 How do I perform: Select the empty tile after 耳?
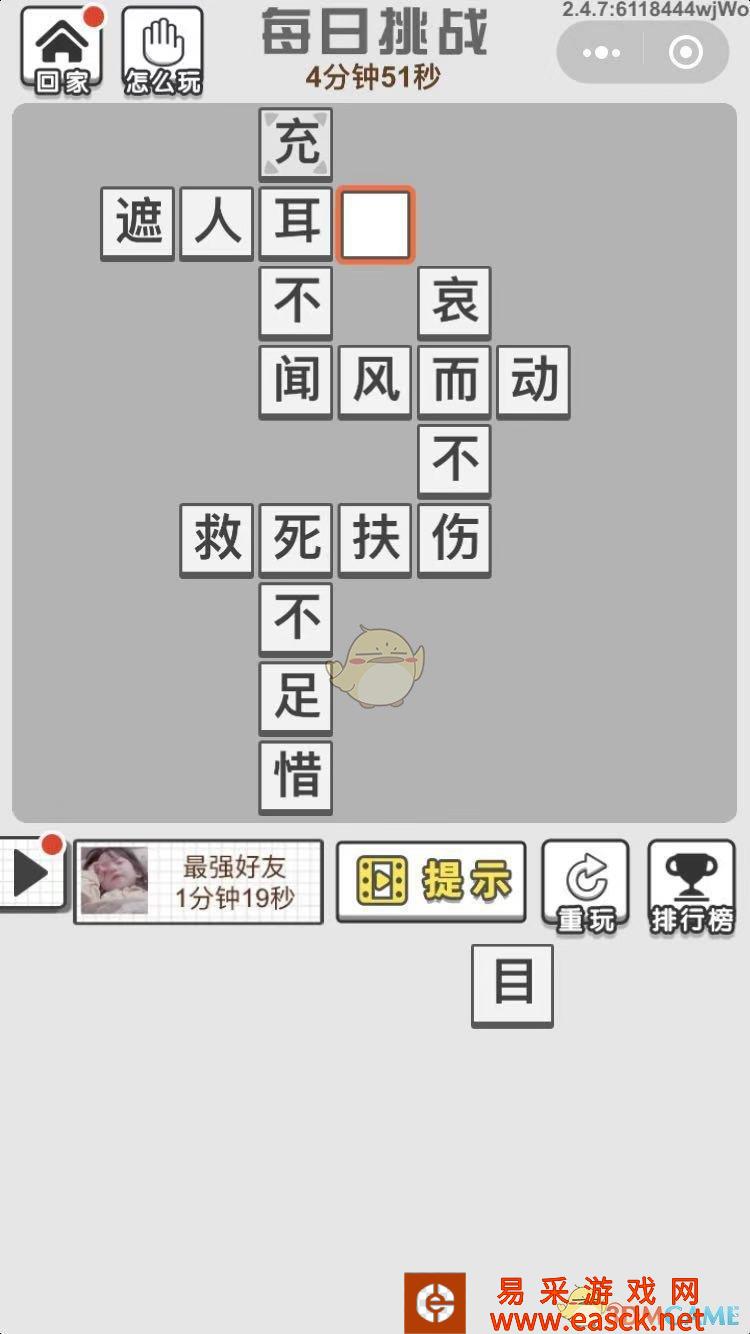click(x=375, y=225)
